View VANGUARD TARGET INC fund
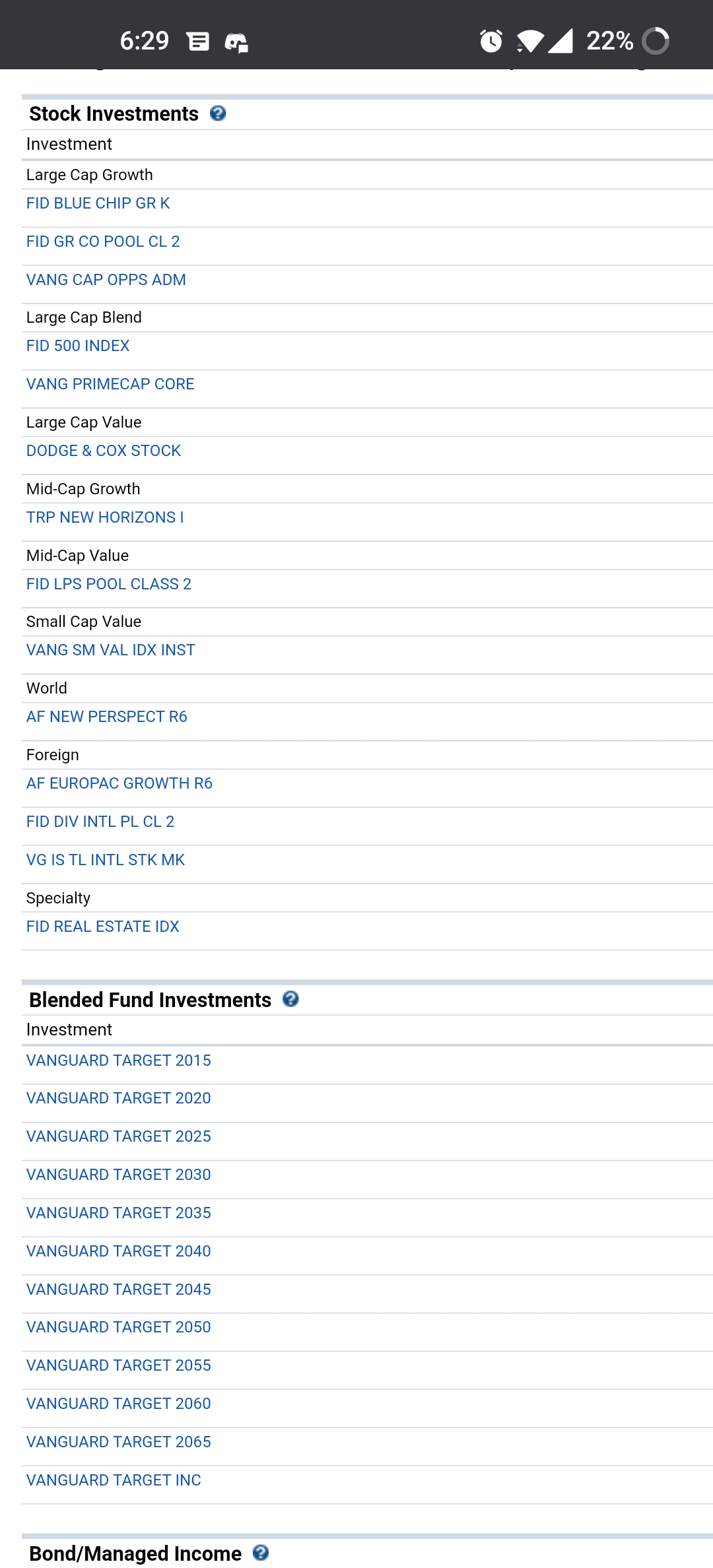Image resolution: width=713 pixels, height=1568 pixels. pyautogui.click(x=114, y=1480)
